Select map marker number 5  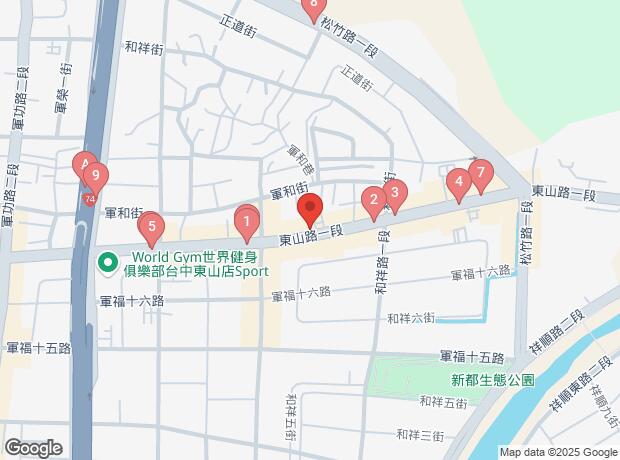click(x=151, y=227)
